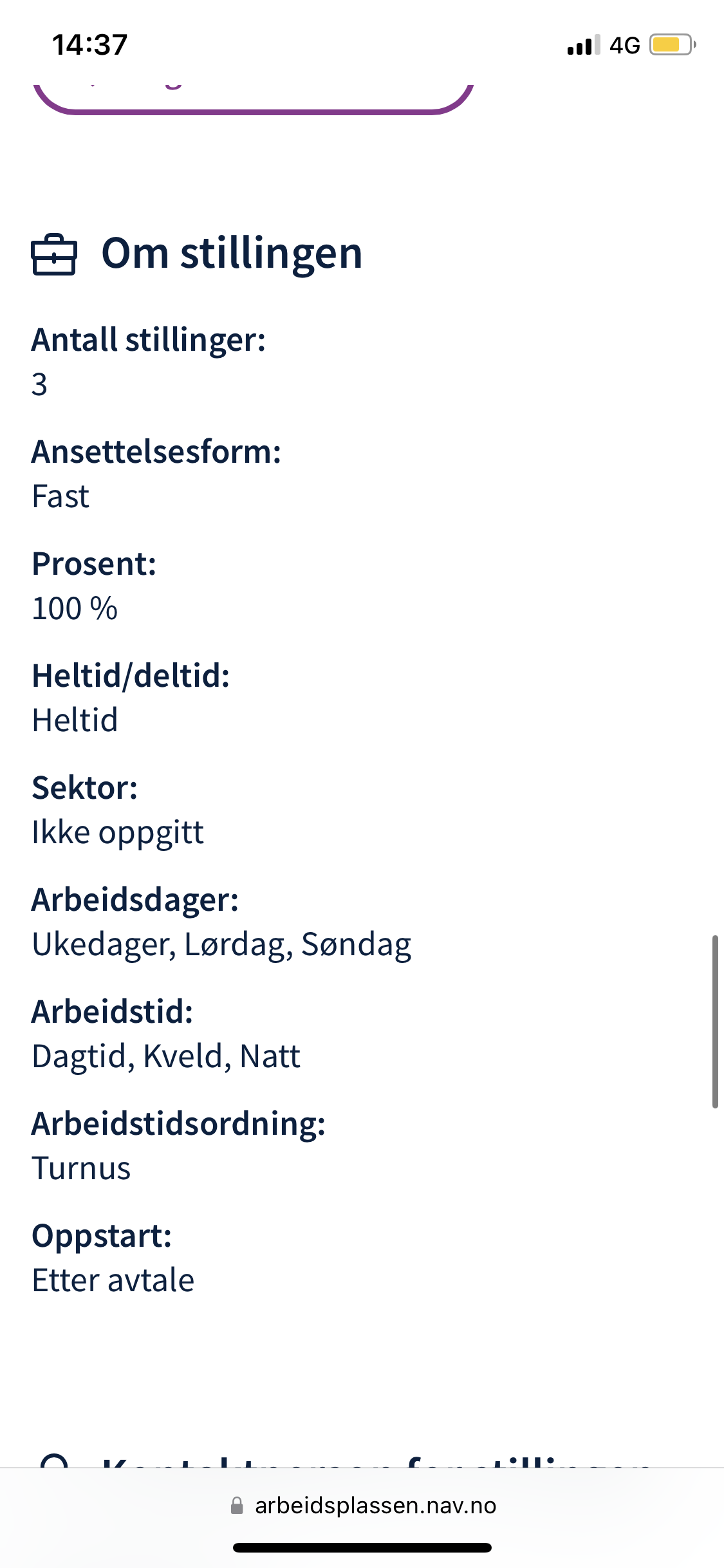Screen dimensions: 724x1568
Task: Tap the arbeidsplassen.nav.no address bar
Action: (x=364, y=1506)
